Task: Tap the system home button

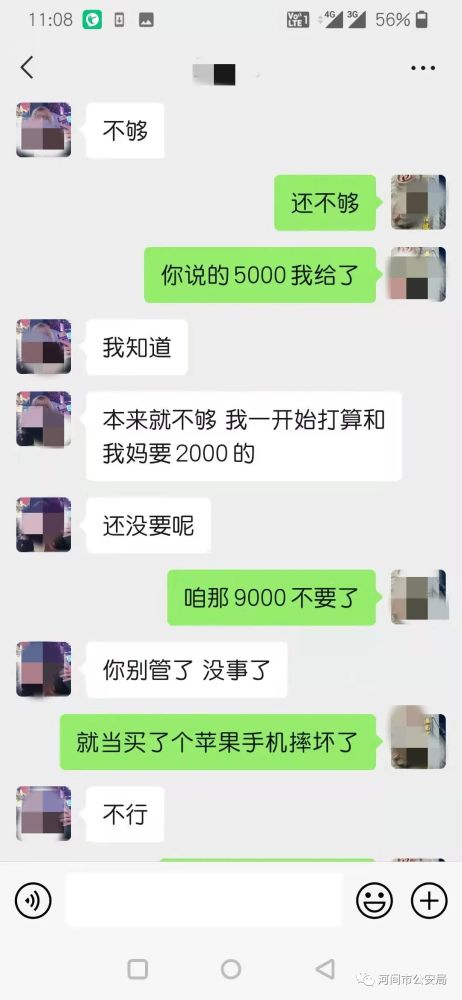Action: (x=231, y=969)
